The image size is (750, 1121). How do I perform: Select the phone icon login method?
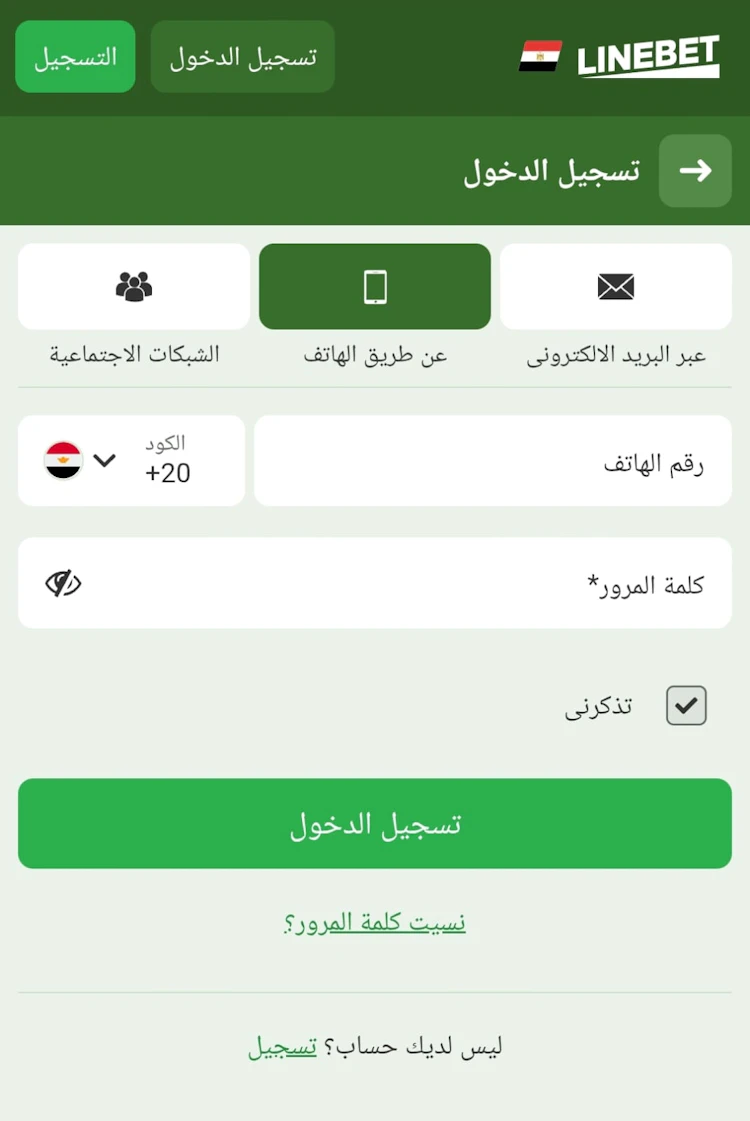374,286
